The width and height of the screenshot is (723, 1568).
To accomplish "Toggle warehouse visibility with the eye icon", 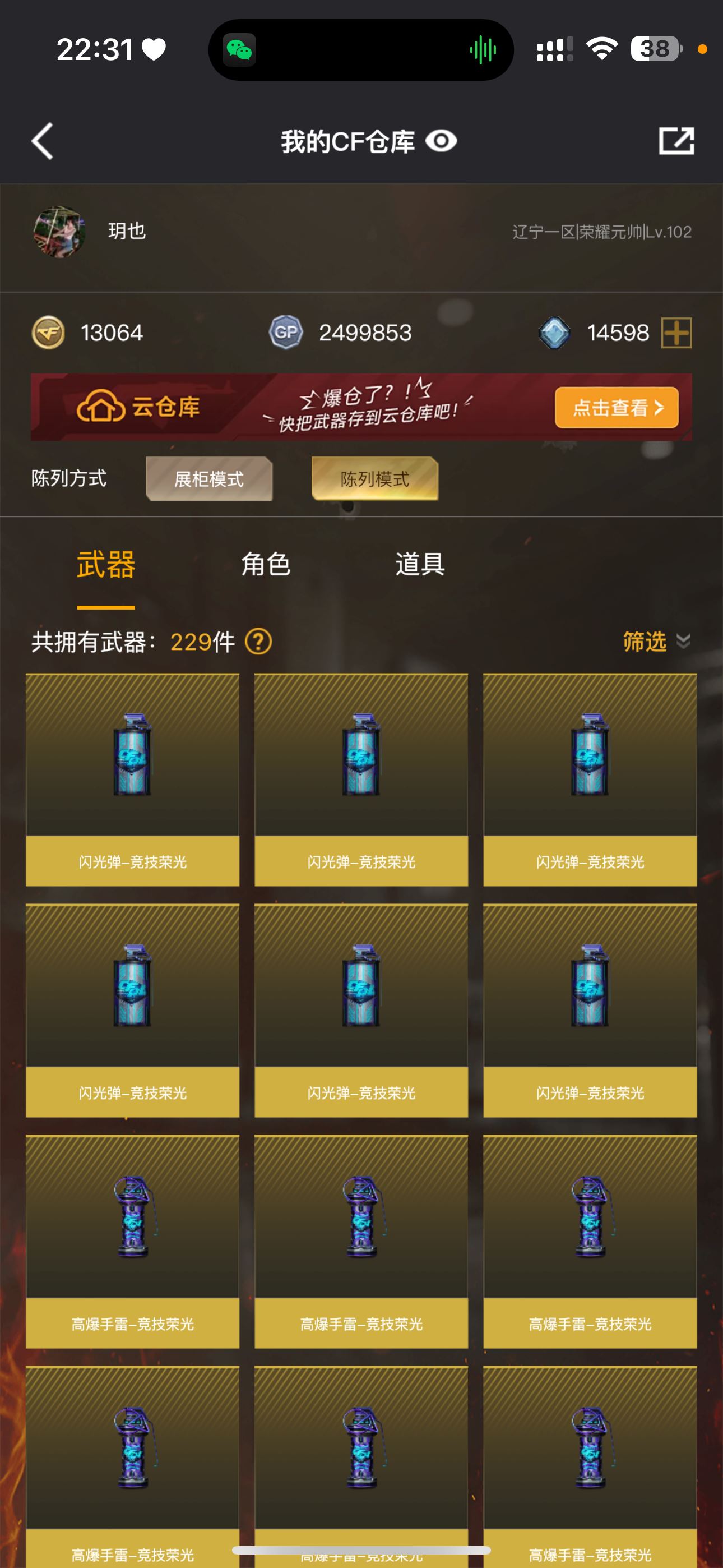I will (441, 141).
